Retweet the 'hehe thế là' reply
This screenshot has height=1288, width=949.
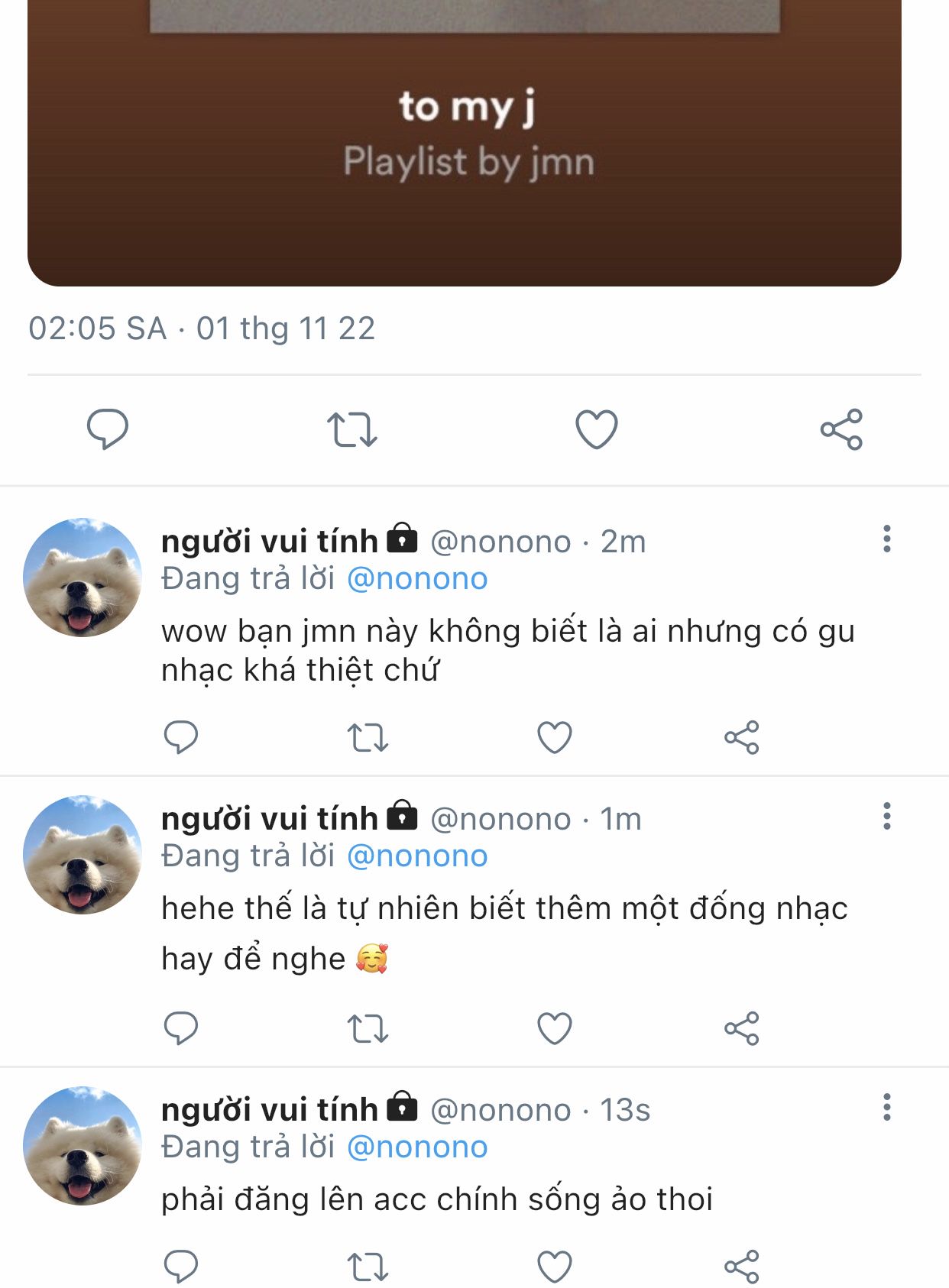pos(368,1028)
